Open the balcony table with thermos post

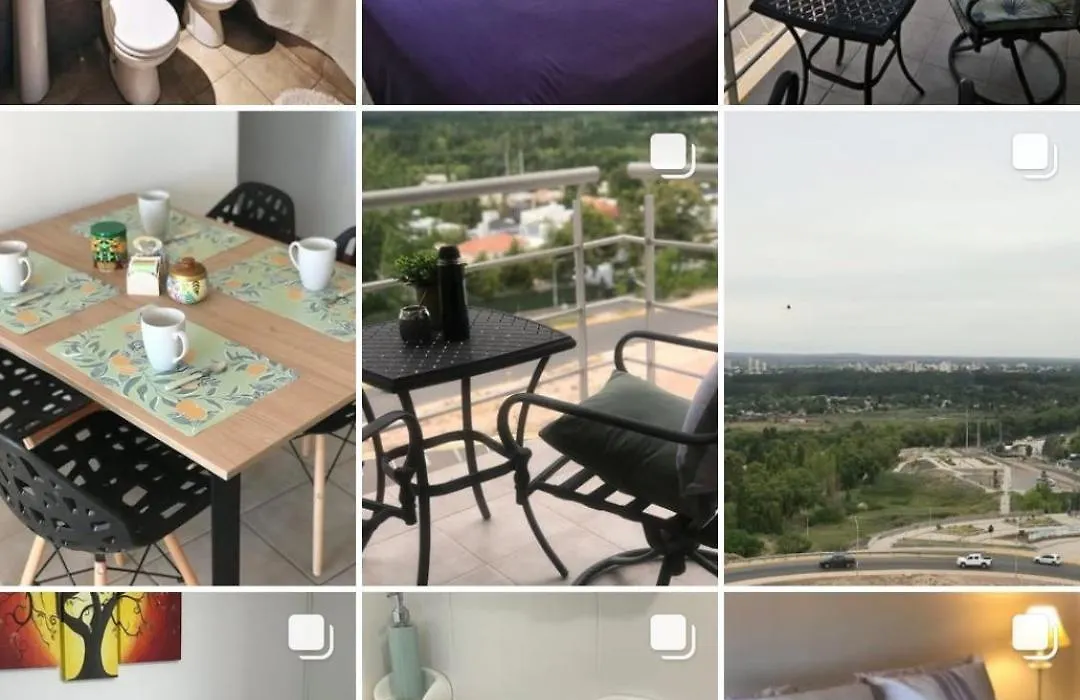pyautogui.click(x=539, y=347)
